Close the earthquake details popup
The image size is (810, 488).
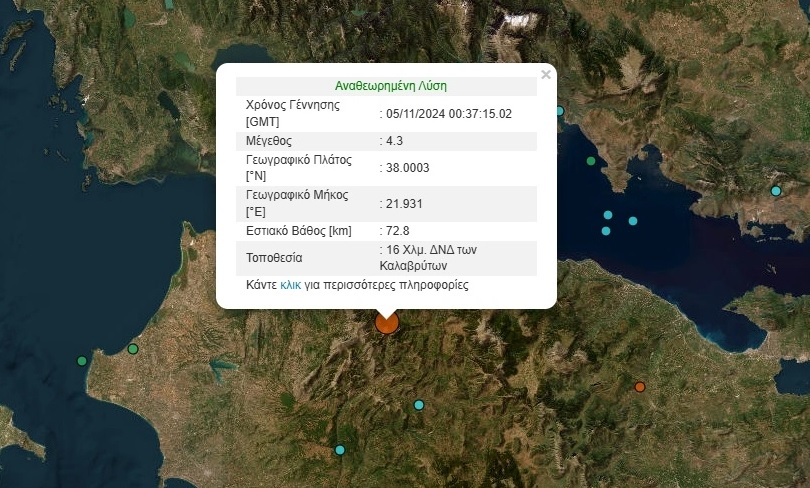[x=545, y=74]
